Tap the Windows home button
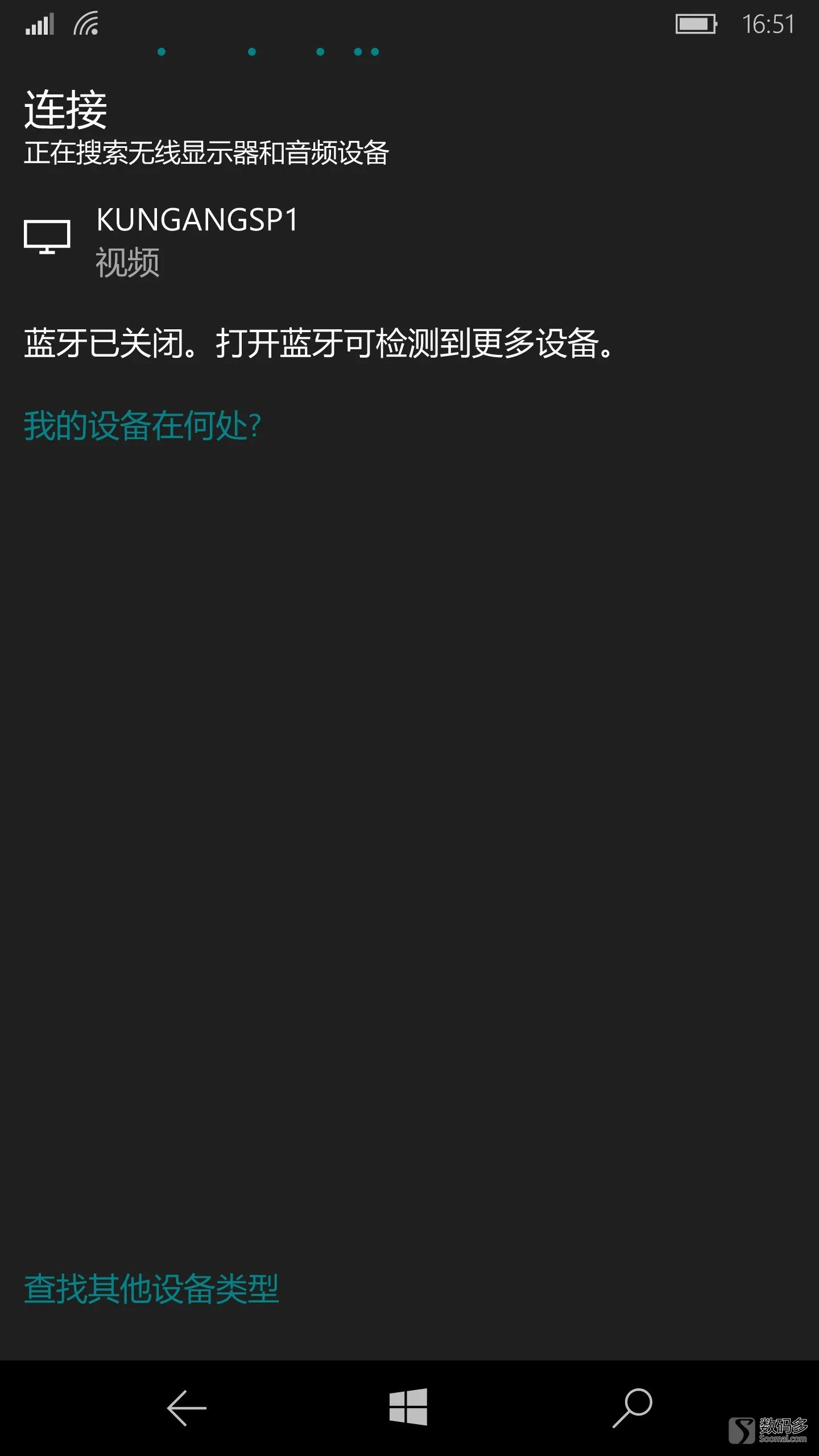The width and height of the screenshot is (819, 1456). (408, 1407)
